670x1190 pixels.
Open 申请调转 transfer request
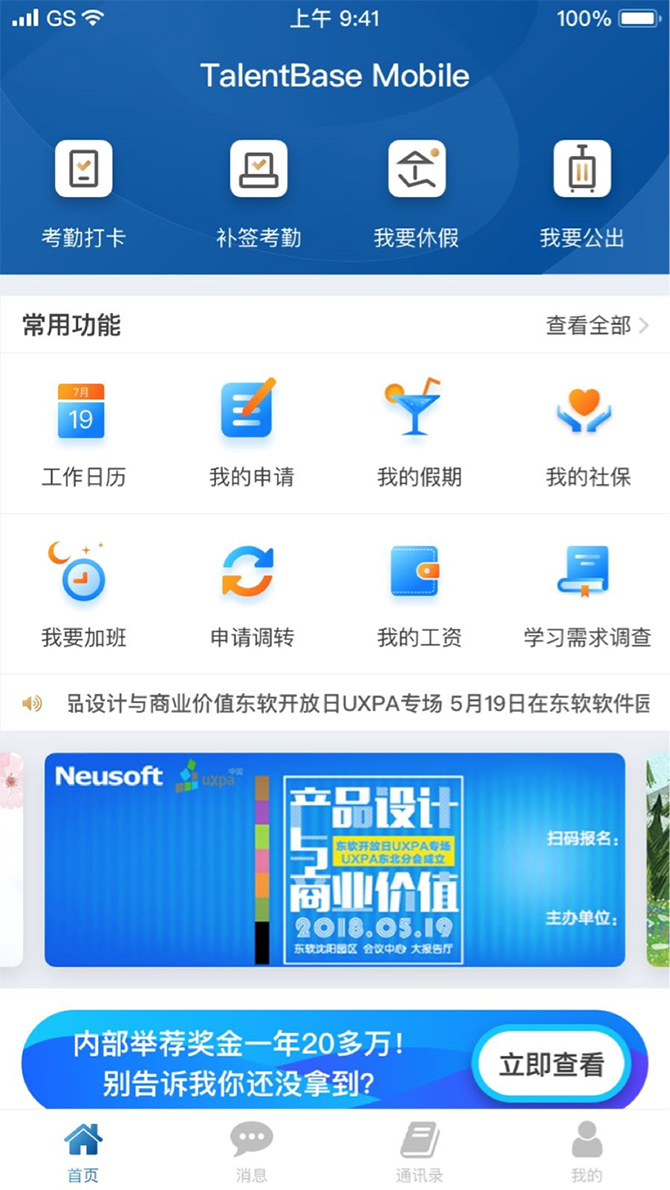(x=251, y=595)
